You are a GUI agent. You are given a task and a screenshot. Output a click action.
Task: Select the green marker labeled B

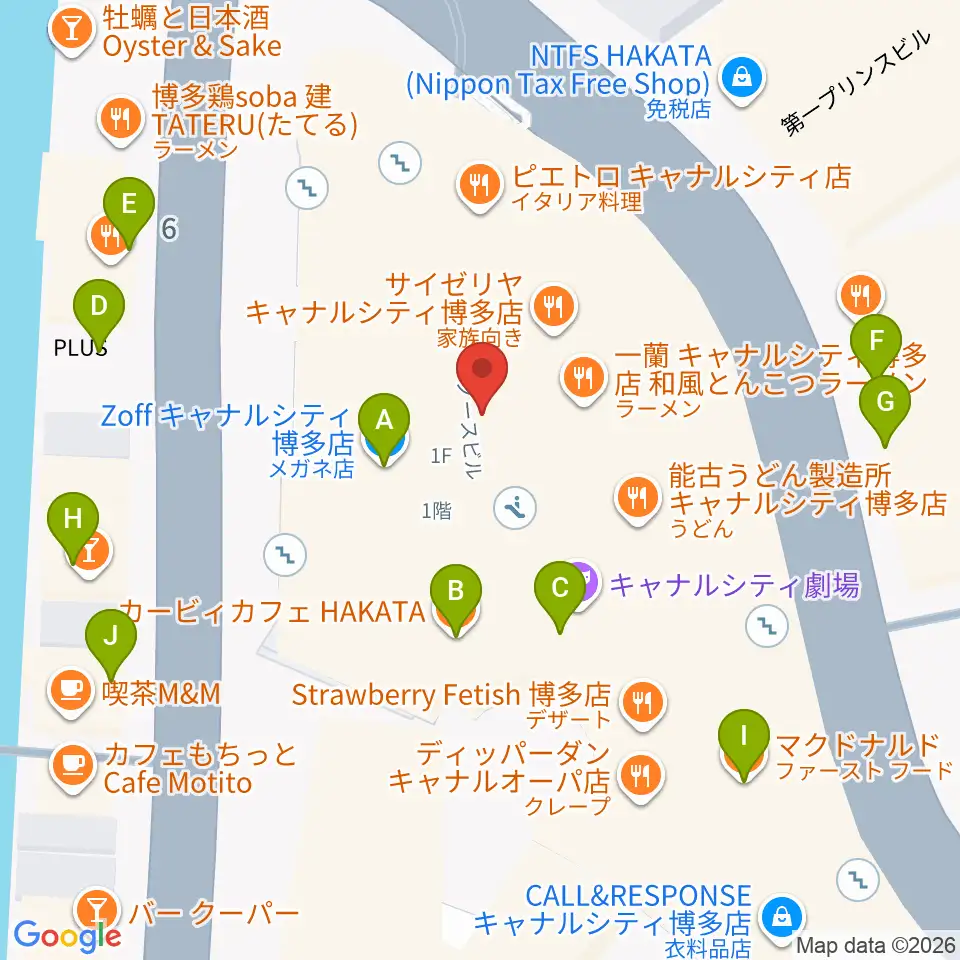click(x=456, y=599)
